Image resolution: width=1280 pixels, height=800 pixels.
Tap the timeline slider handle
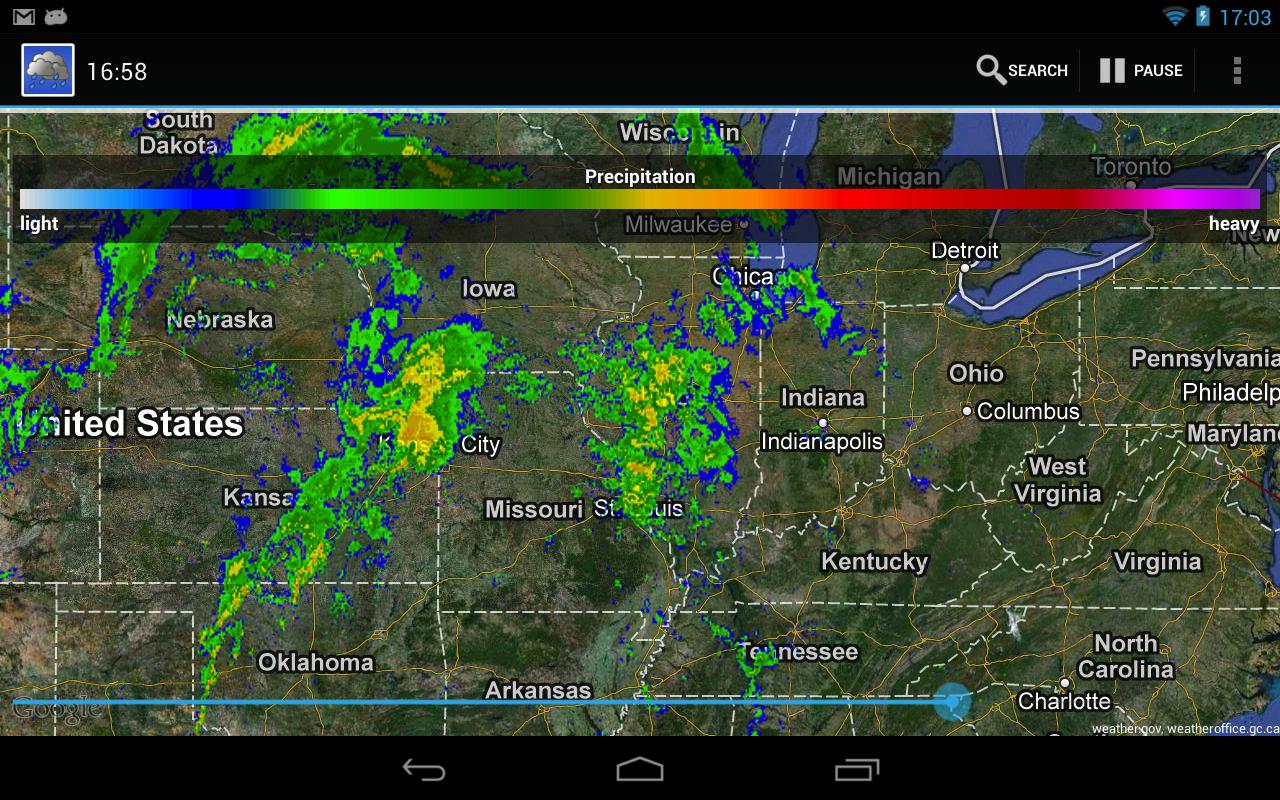[x=952, y=702]
